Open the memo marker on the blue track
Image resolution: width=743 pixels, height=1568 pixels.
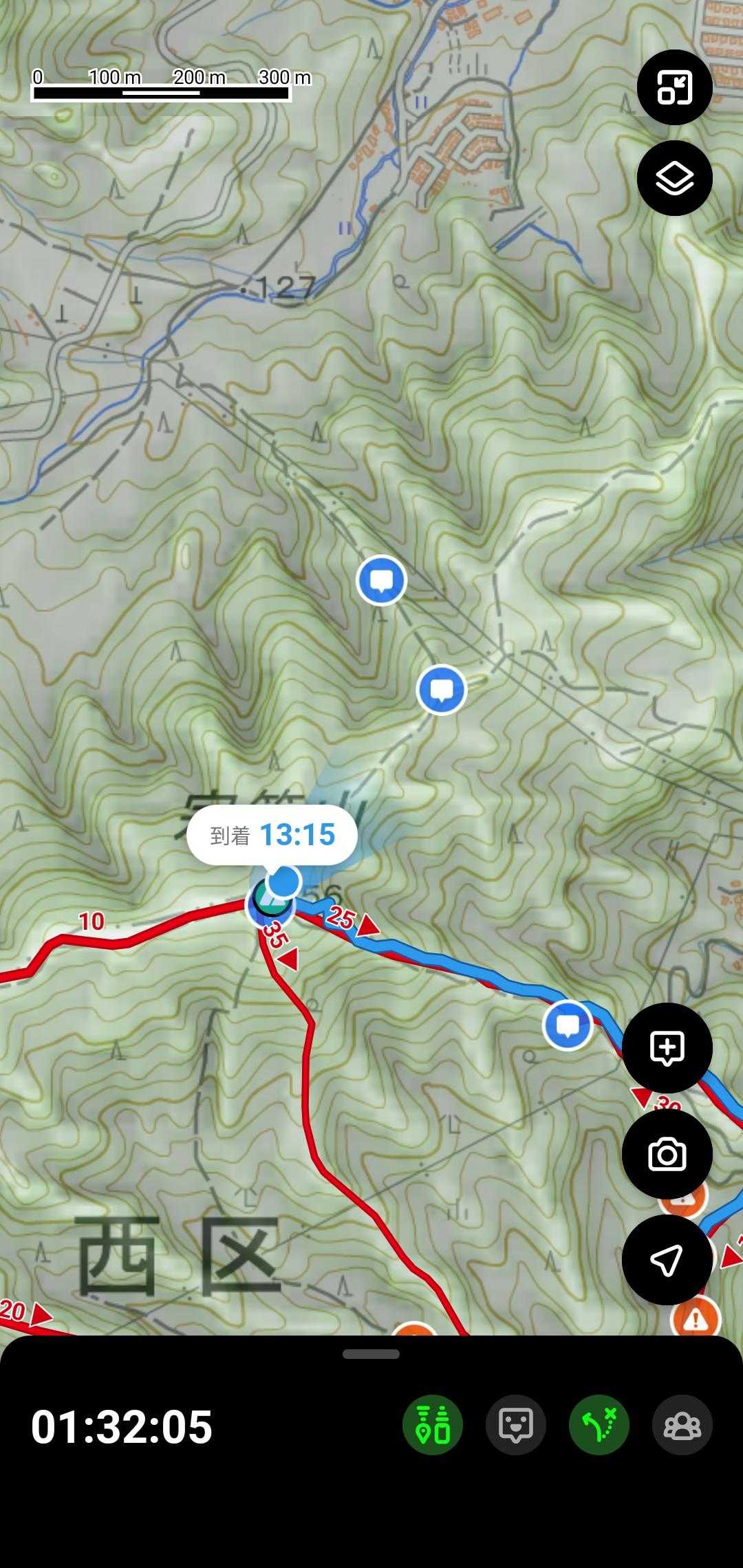[568, 1025]
